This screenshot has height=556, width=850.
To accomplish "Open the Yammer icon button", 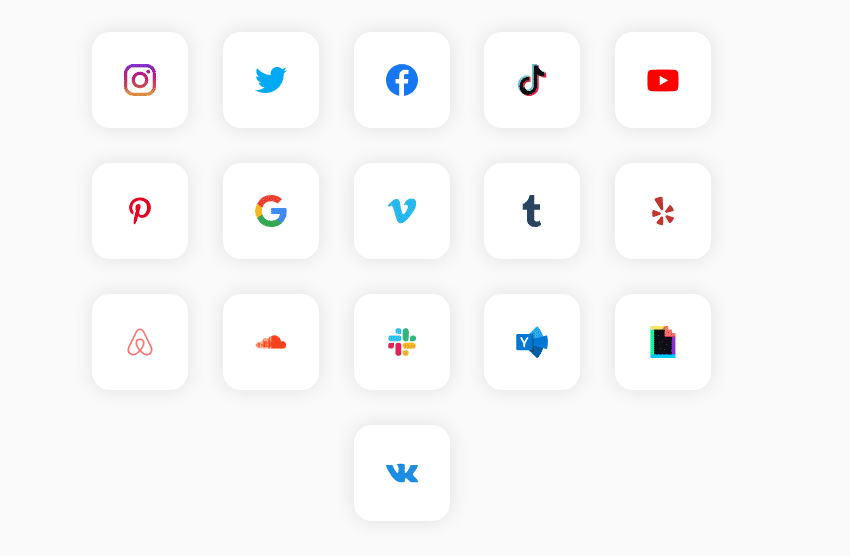I will 532,342.
